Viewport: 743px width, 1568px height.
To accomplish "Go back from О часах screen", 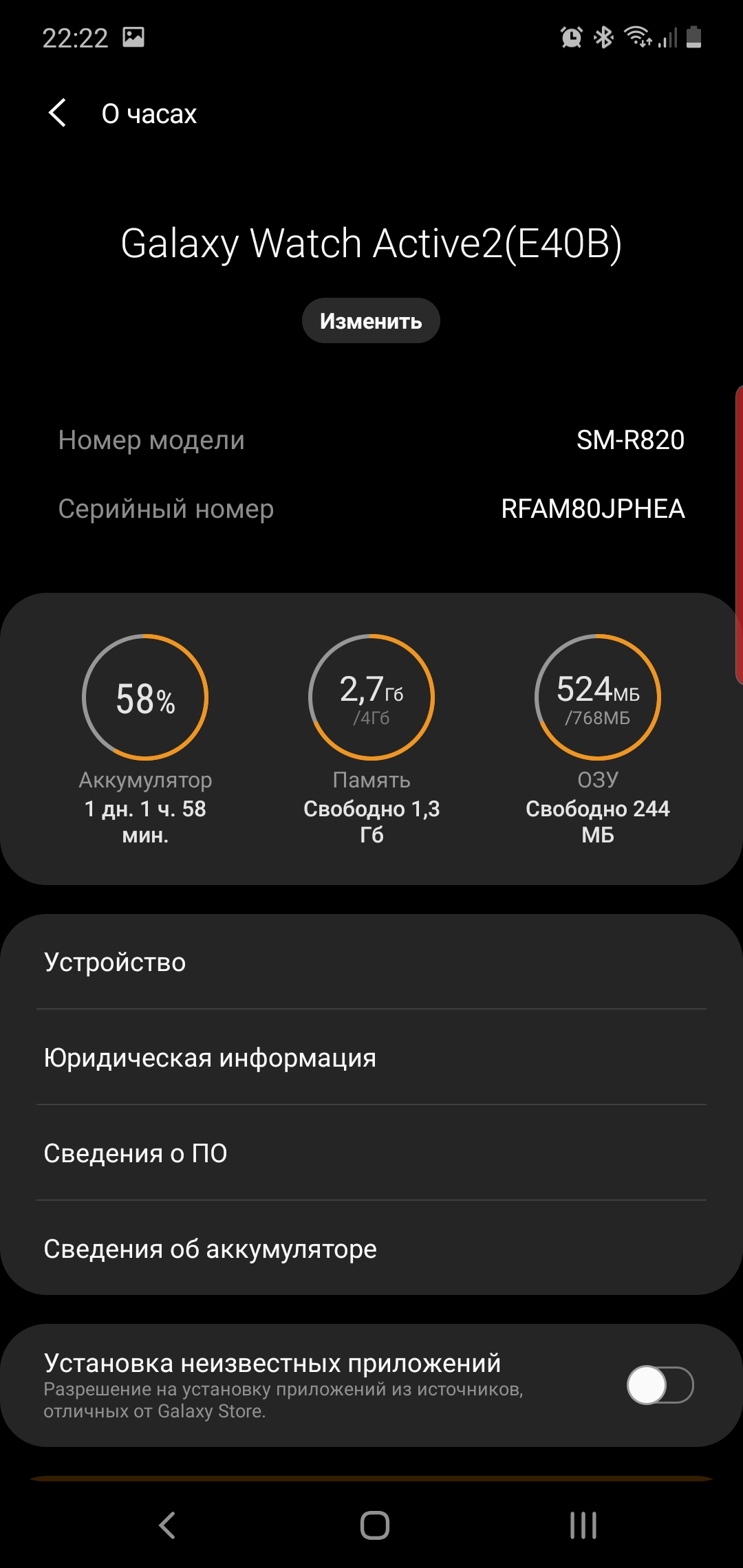I will pyautogui.click(x=58, y=113).
